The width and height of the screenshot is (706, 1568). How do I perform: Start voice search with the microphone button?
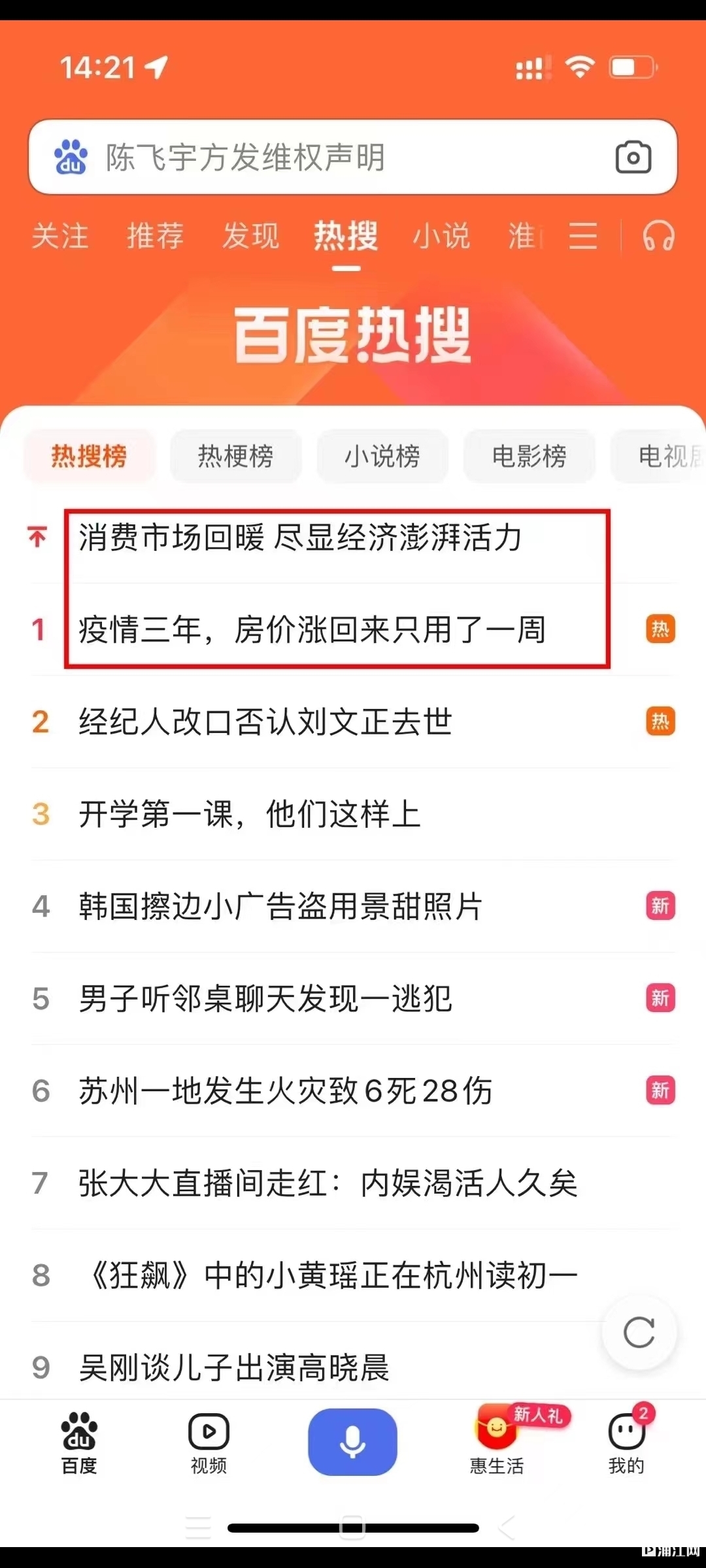pos(352,1441)
